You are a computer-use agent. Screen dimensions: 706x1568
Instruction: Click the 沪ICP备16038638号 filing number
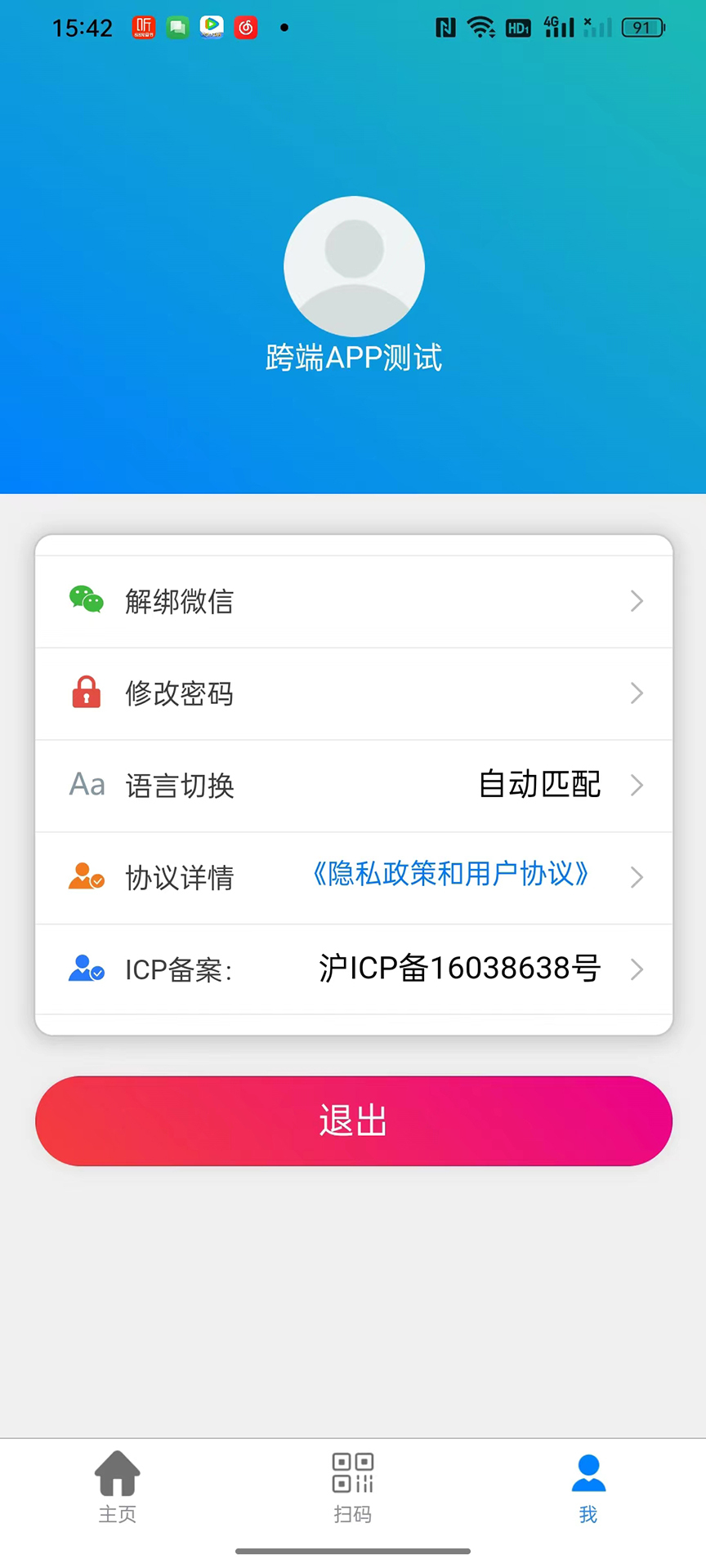pos(460,969)
